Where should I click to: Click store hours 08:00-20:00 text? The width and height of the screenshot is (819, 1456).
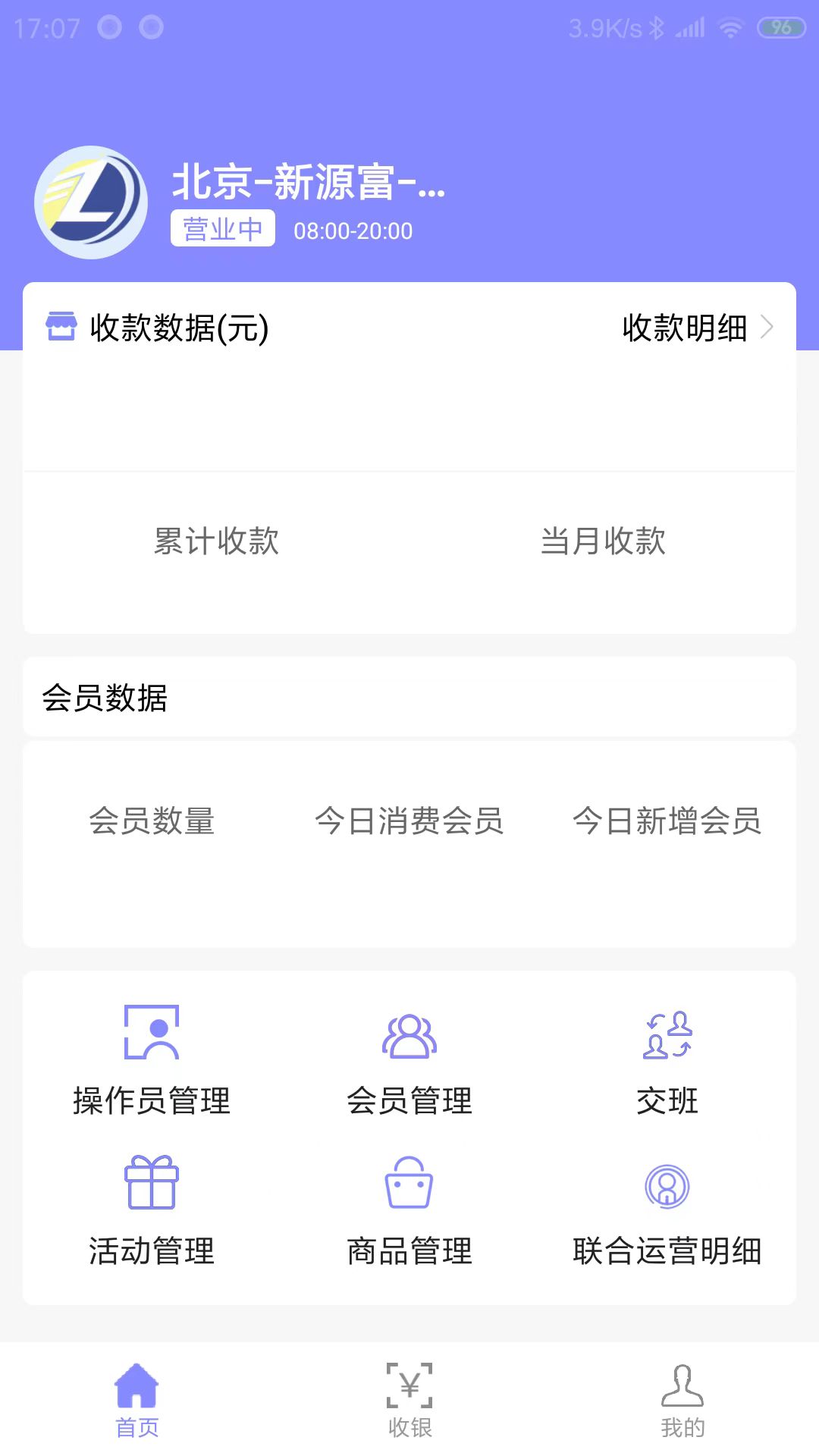tap(353, 231)
